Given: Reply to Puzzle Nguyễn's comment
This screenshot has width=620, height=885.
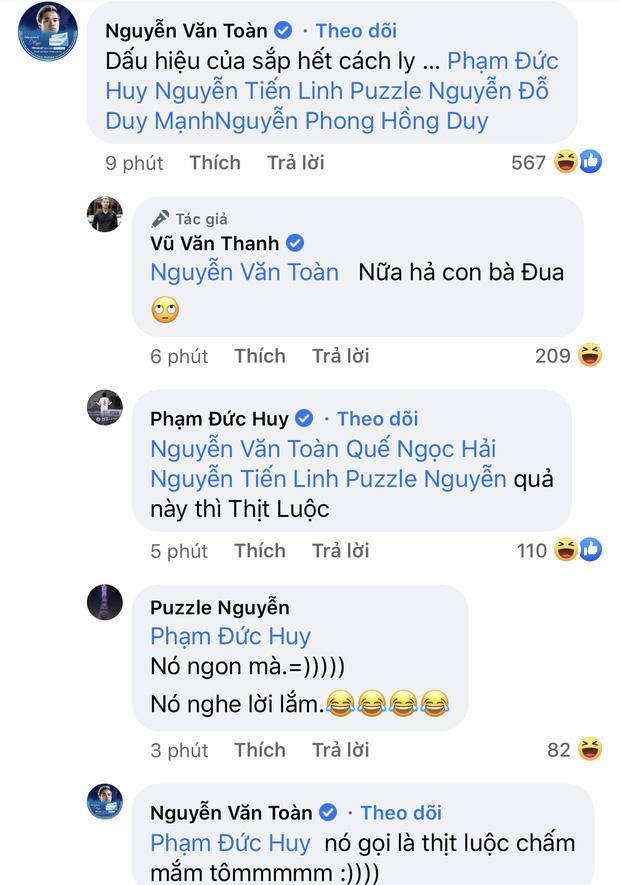Looking at the screenshot, I should 340,749.
